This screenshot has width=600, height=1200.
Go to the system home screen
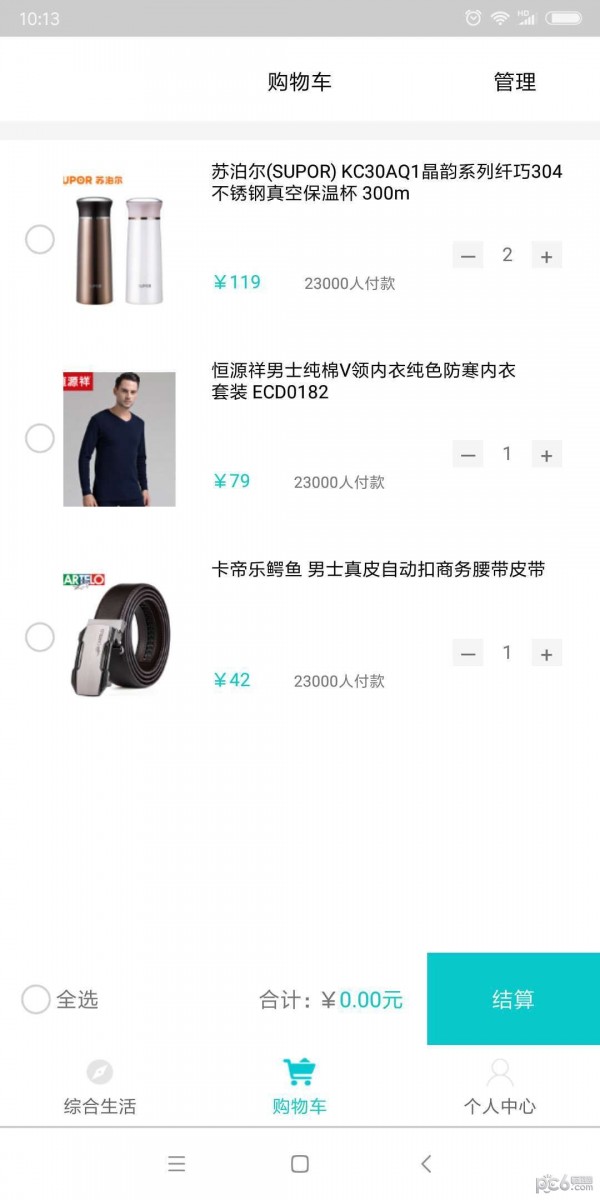(299, 1163)
